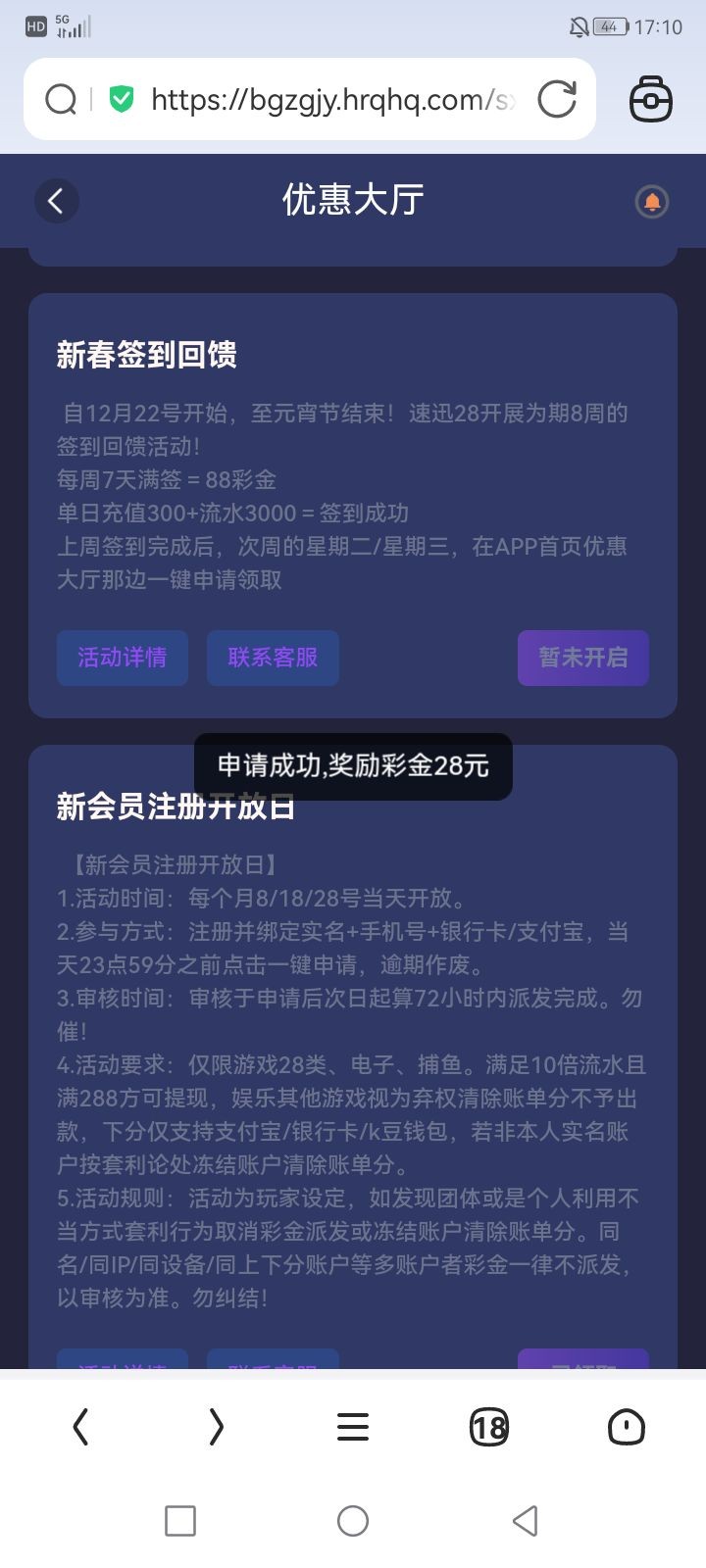Go back from 优惠大厅 page
This screenshot has height=1568, width=706.
coord(56,201)
